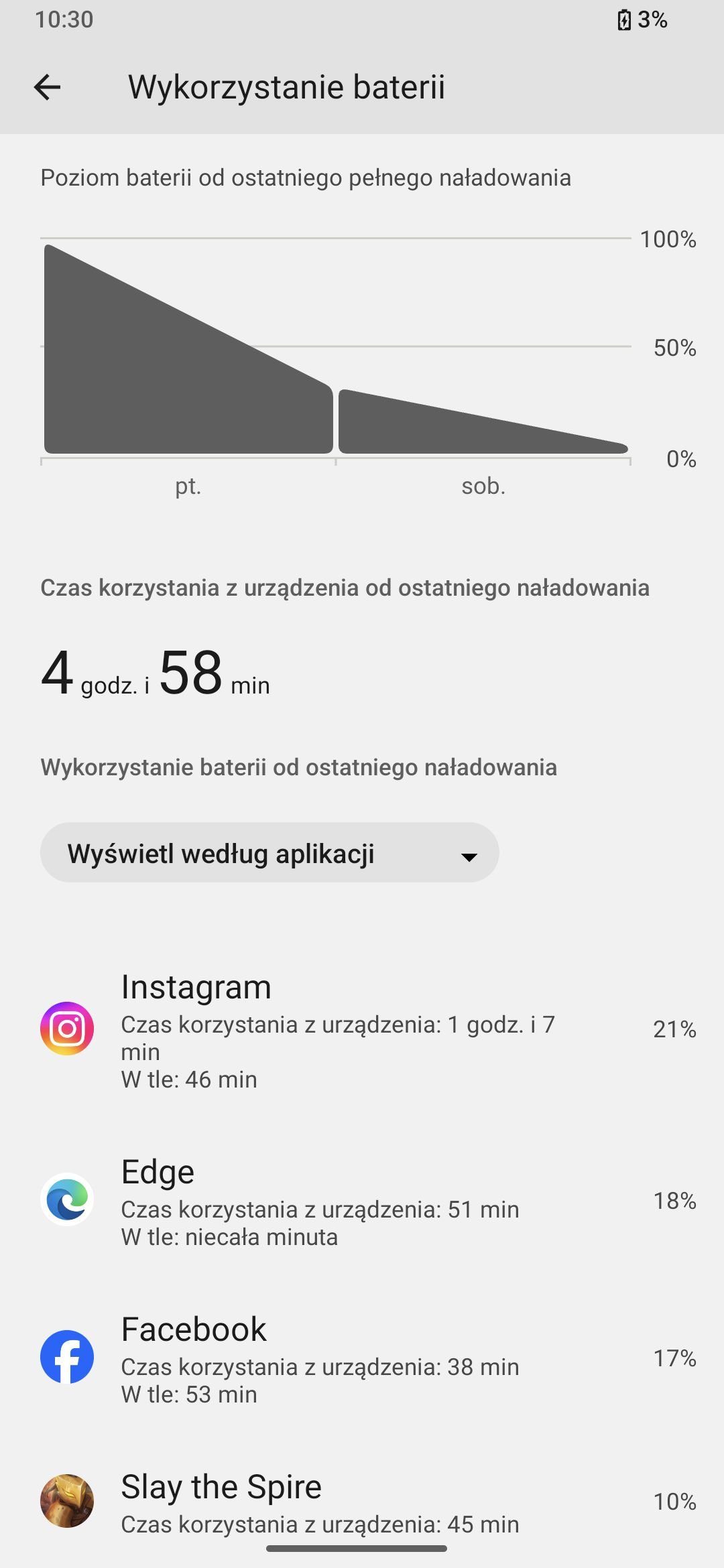The width and height of the screenshot is (724, 1568).
Task: Open Instagram battery usage details
Action: (362, 1030)
